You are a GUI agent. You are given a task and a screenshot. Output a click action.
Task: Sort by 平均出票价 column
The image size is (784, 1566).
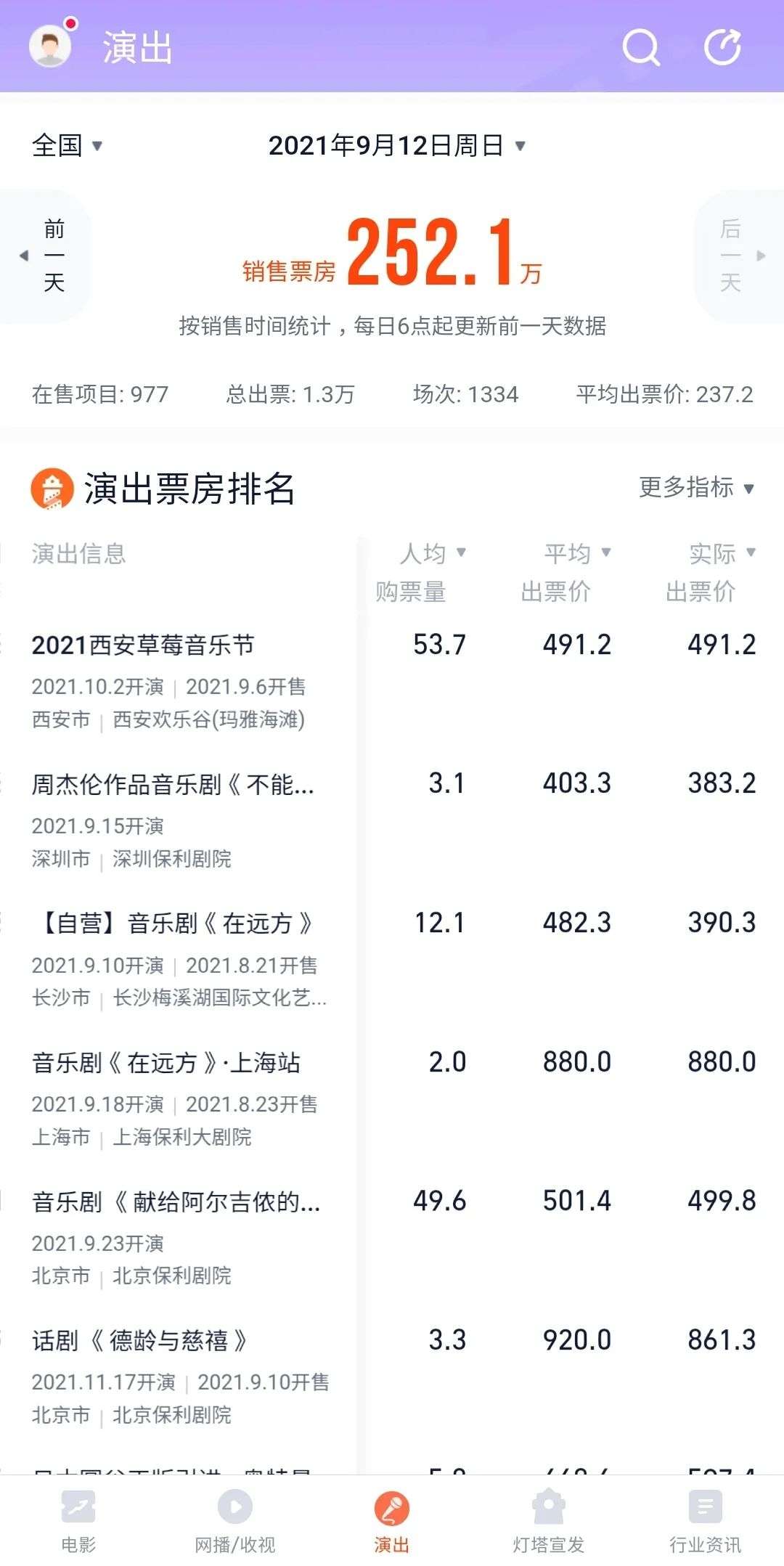(566, 572)
